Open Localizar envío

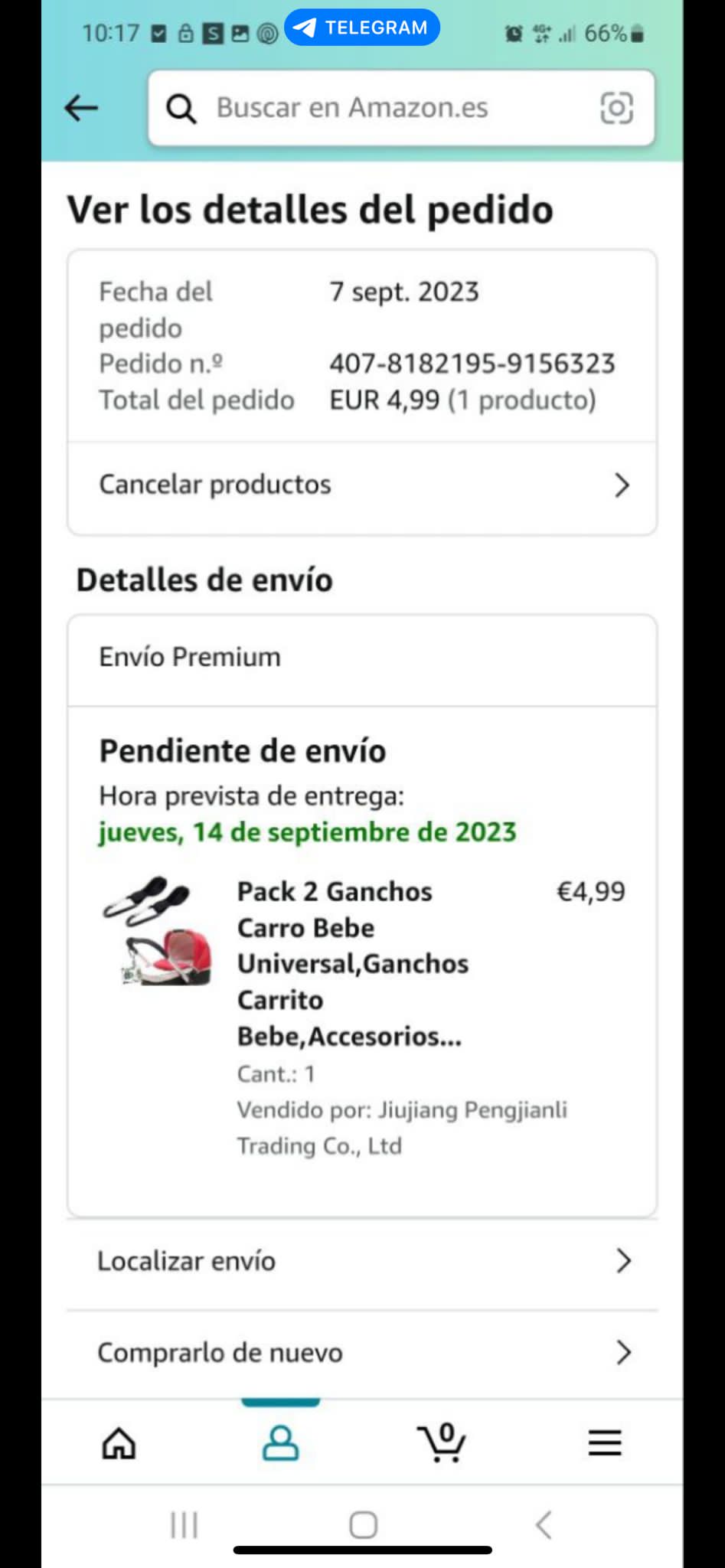(361, 1261)
